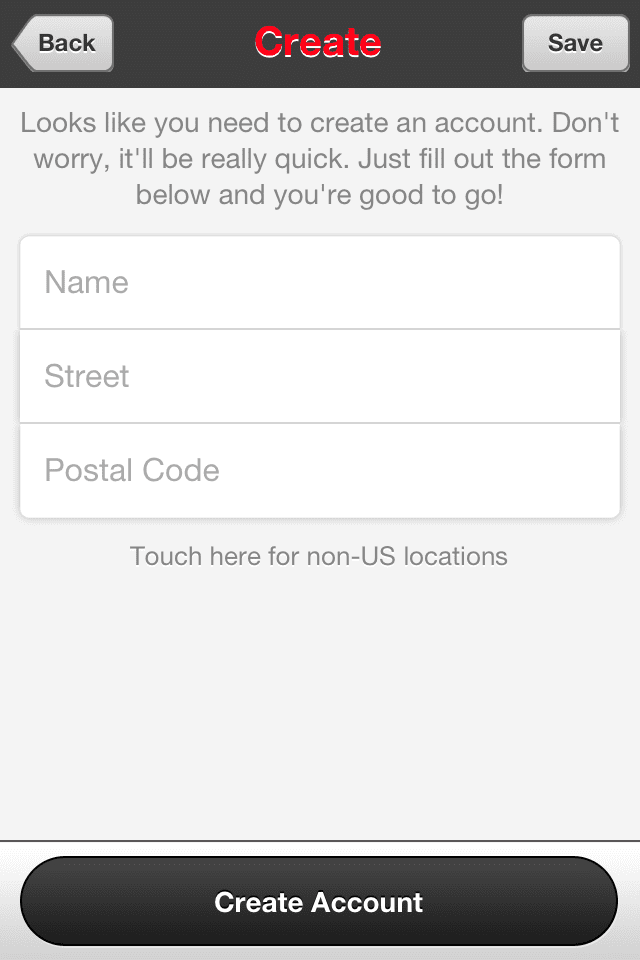Select the Street input field
The height and width of the screenshot is (960, 640).
(x=320, y=376)
